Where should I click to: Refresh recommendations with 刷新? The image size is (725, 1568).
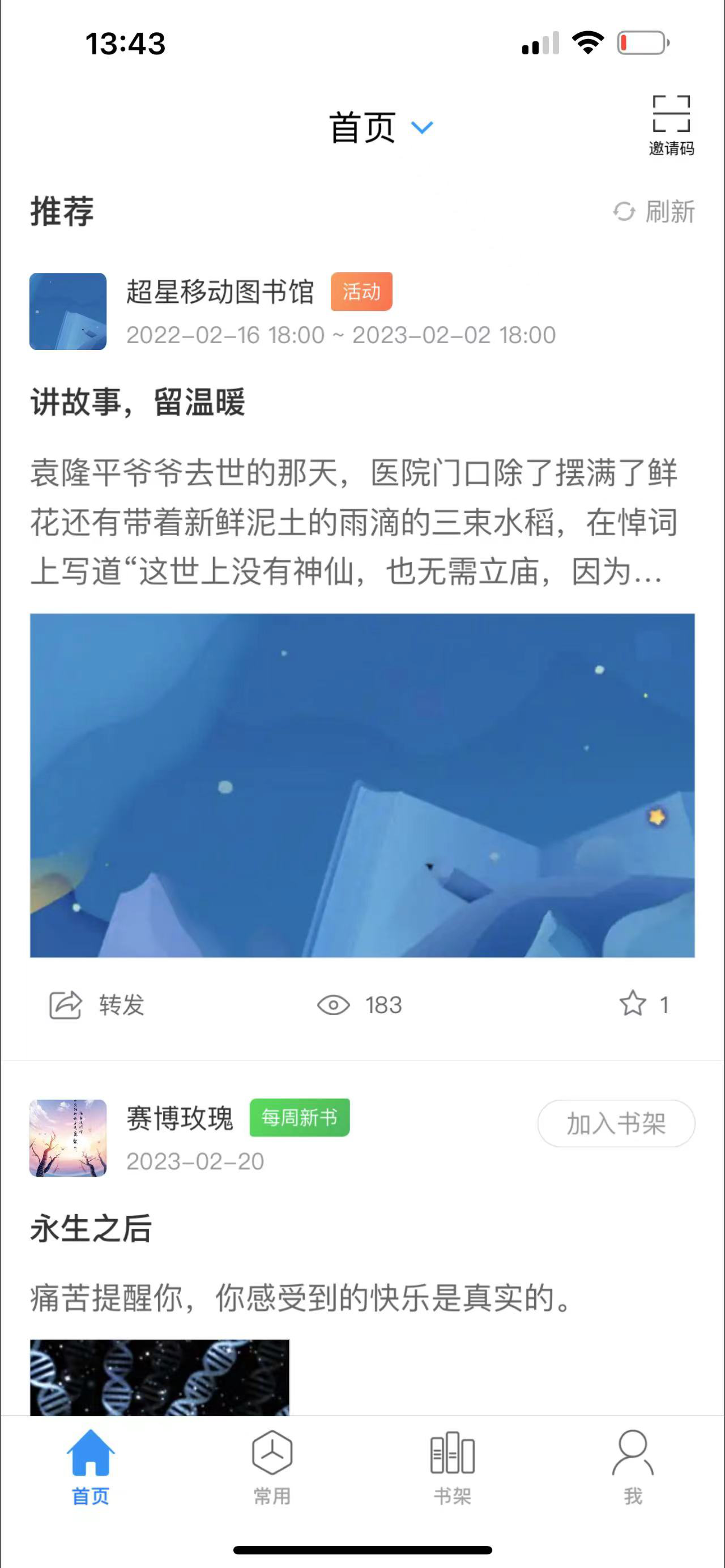[x=654, y=212]
